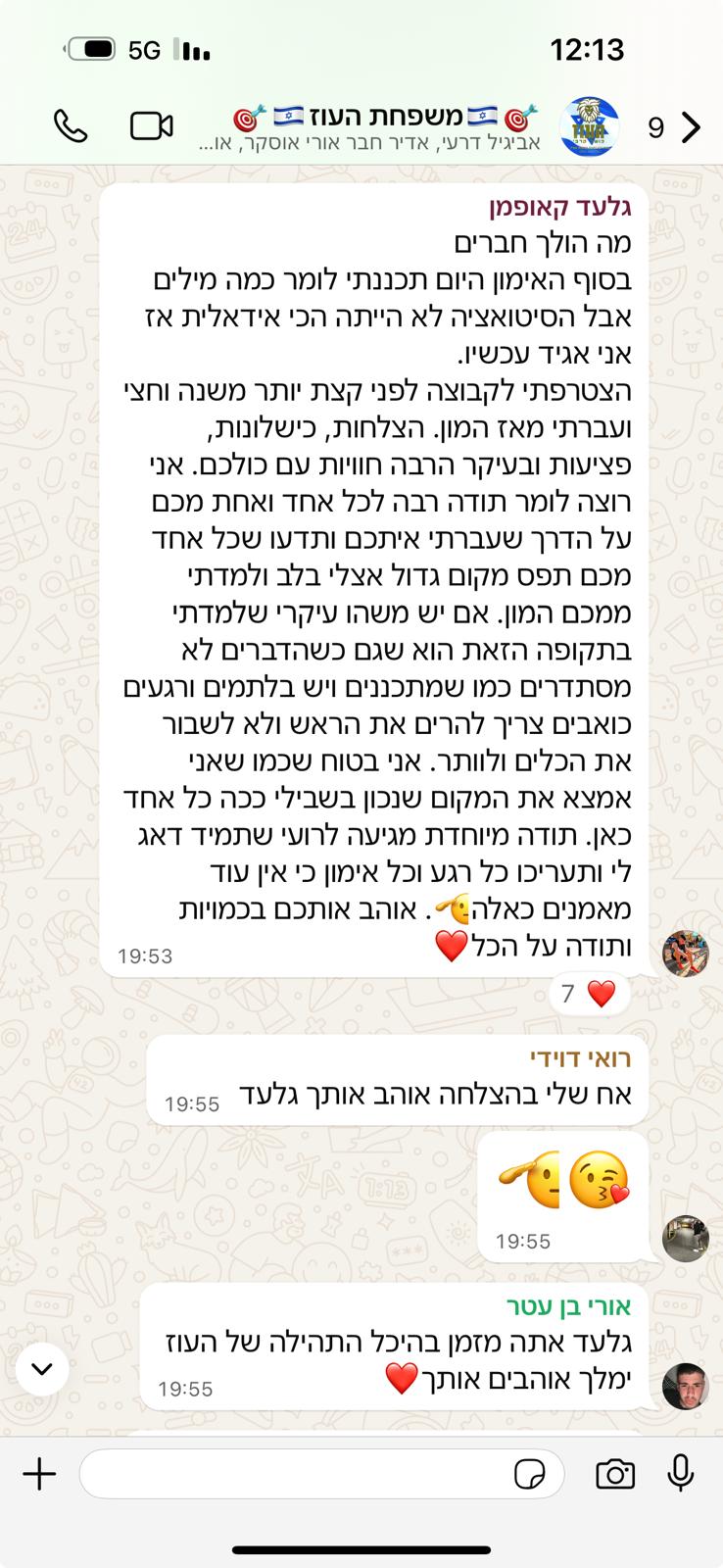Image resolution: width=723 pixels, height=1568 pixels.
Task: Open the sticker picker
Action: tap(530, 1474)
